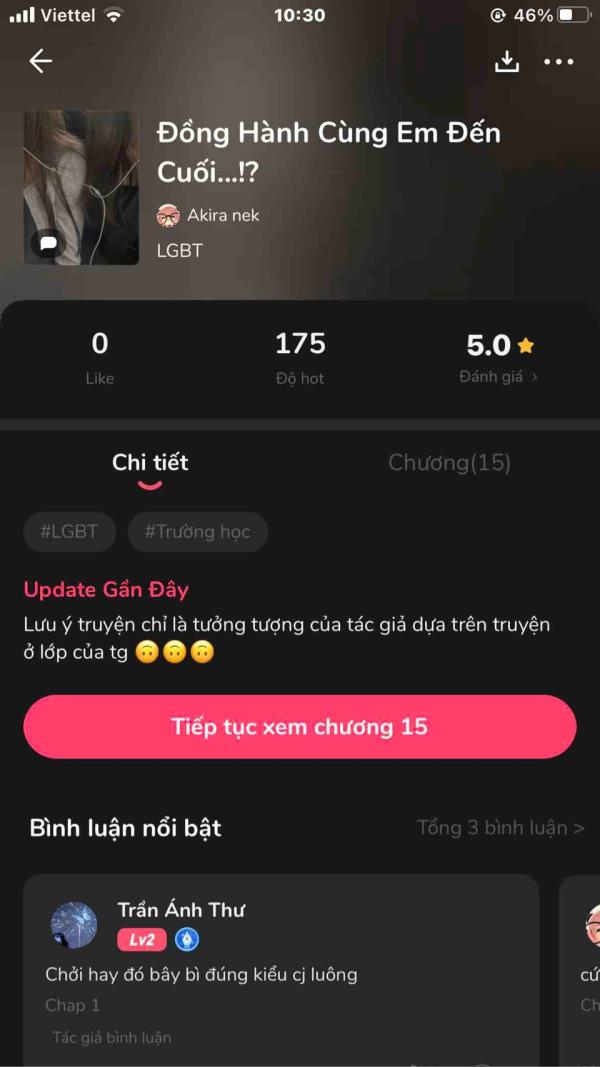Continue reading with Tiếp tục xem chương 15
The image size is (600, 1067).
pyautogui.click(x=300, y=727)
